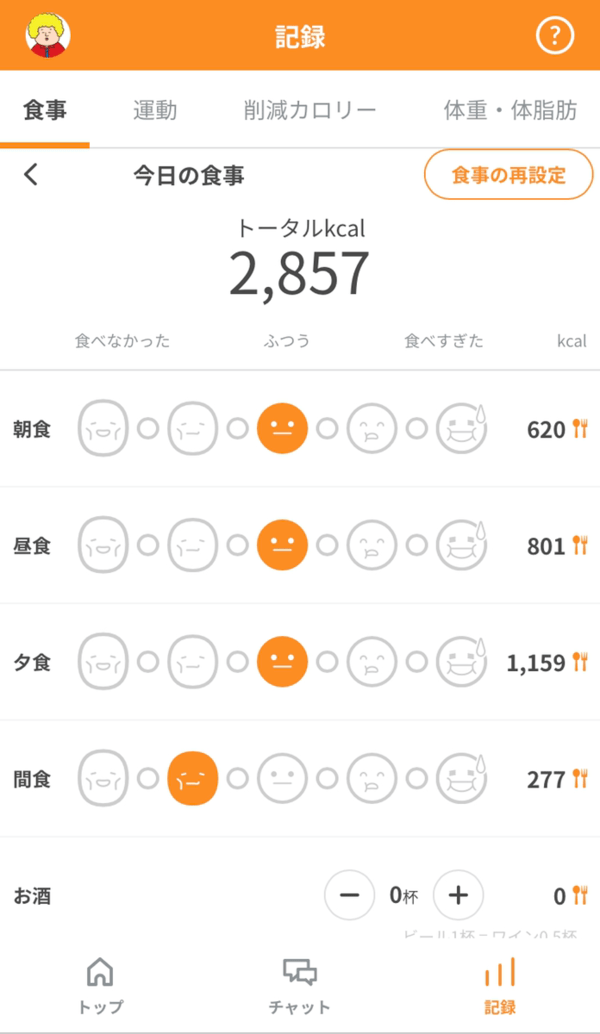Open the help question mark icon
The width and height of the screenshot is (600, 1034).
tap(555, 36)
